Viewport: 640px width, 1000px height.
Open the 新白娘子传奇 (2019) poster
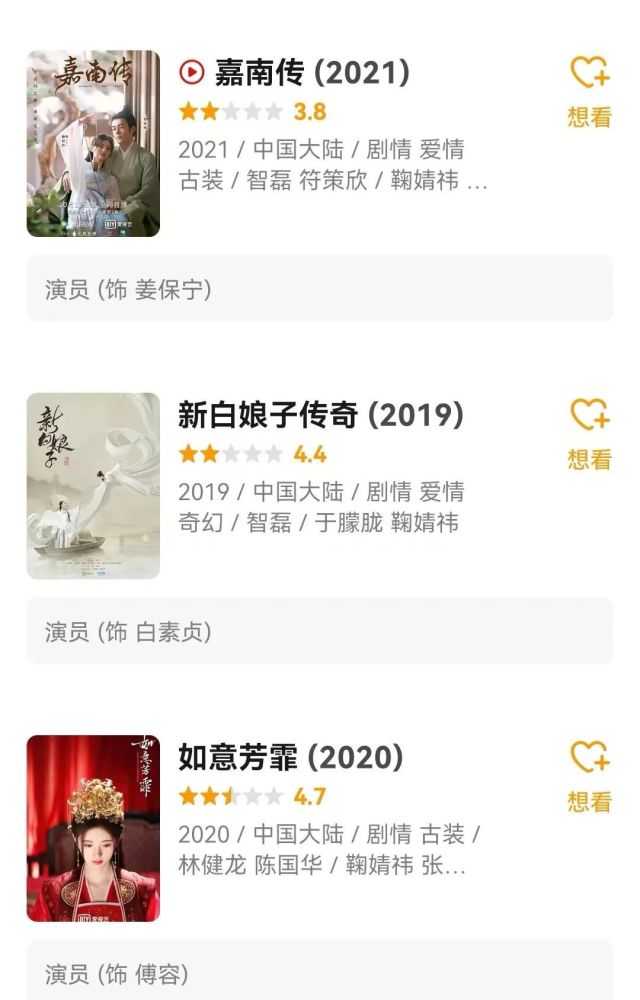point(93,486)
